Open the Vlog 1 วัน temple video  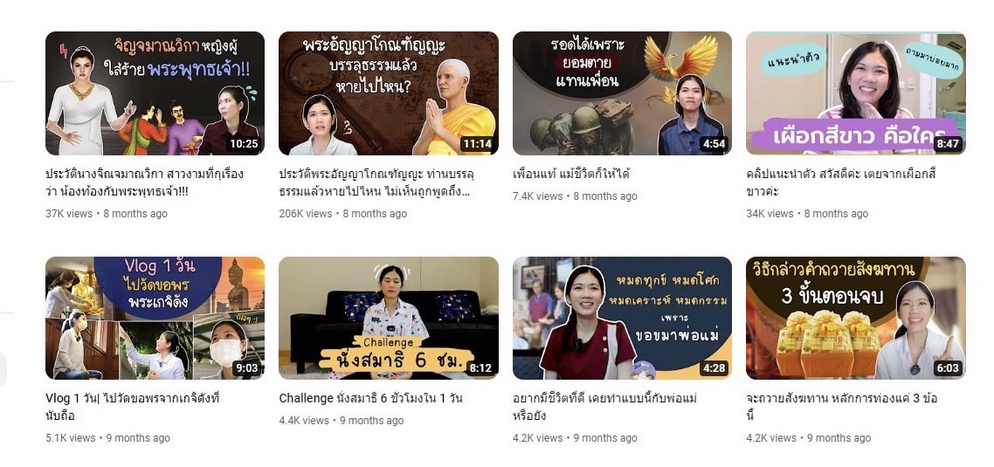tap(155, 318)
